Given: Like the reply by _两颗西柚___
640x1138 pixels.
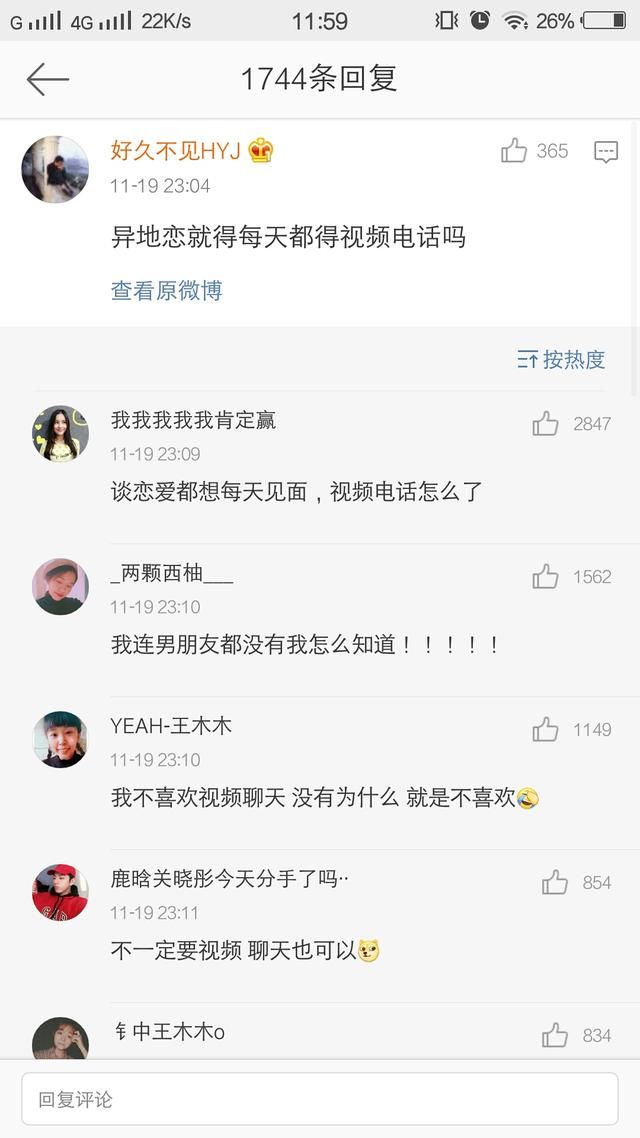Looking at the screenshot, I should 546,577.
